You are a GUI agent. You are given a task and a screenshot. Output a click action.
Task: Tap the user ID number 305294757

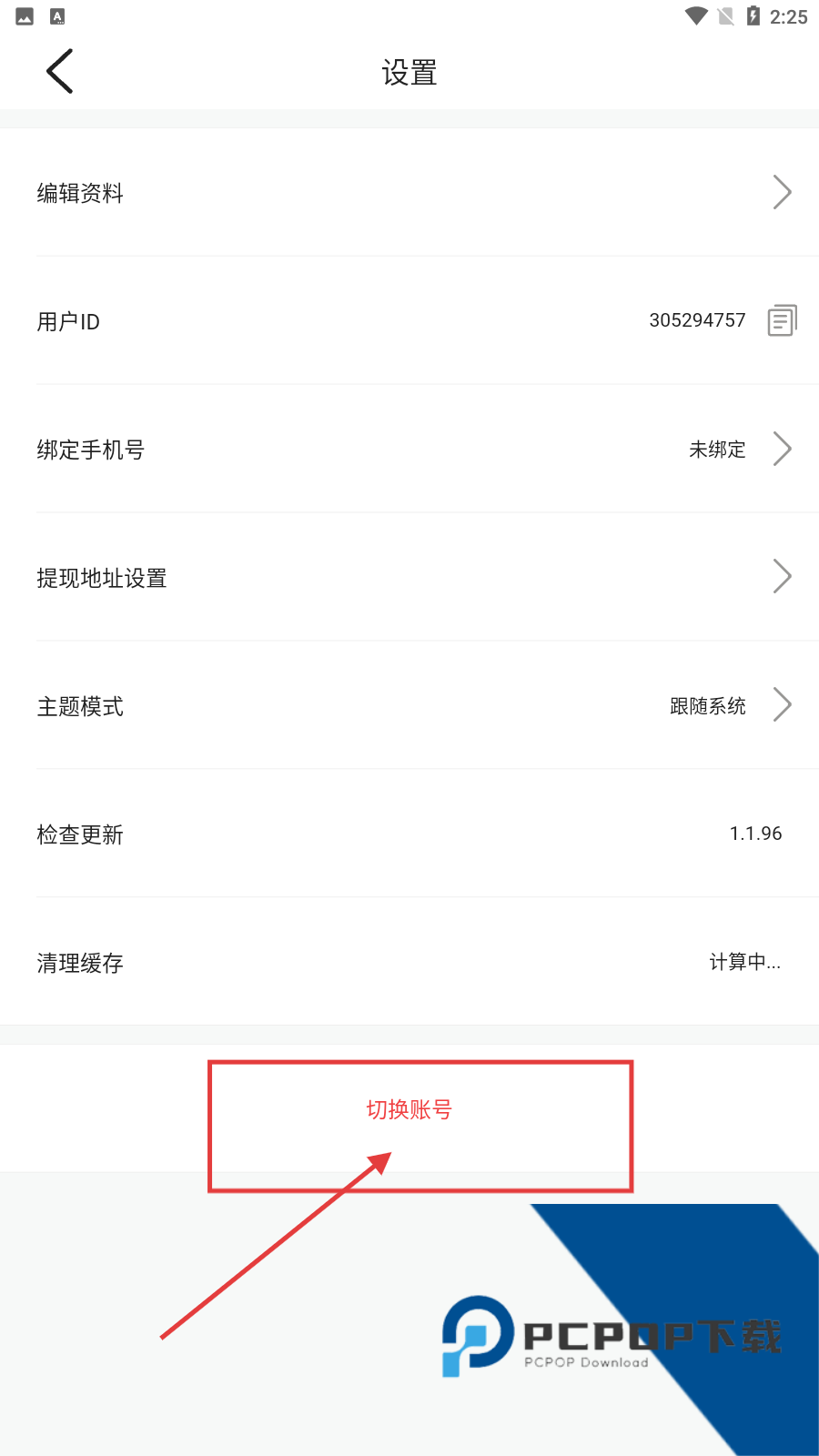tap(697, 319)
